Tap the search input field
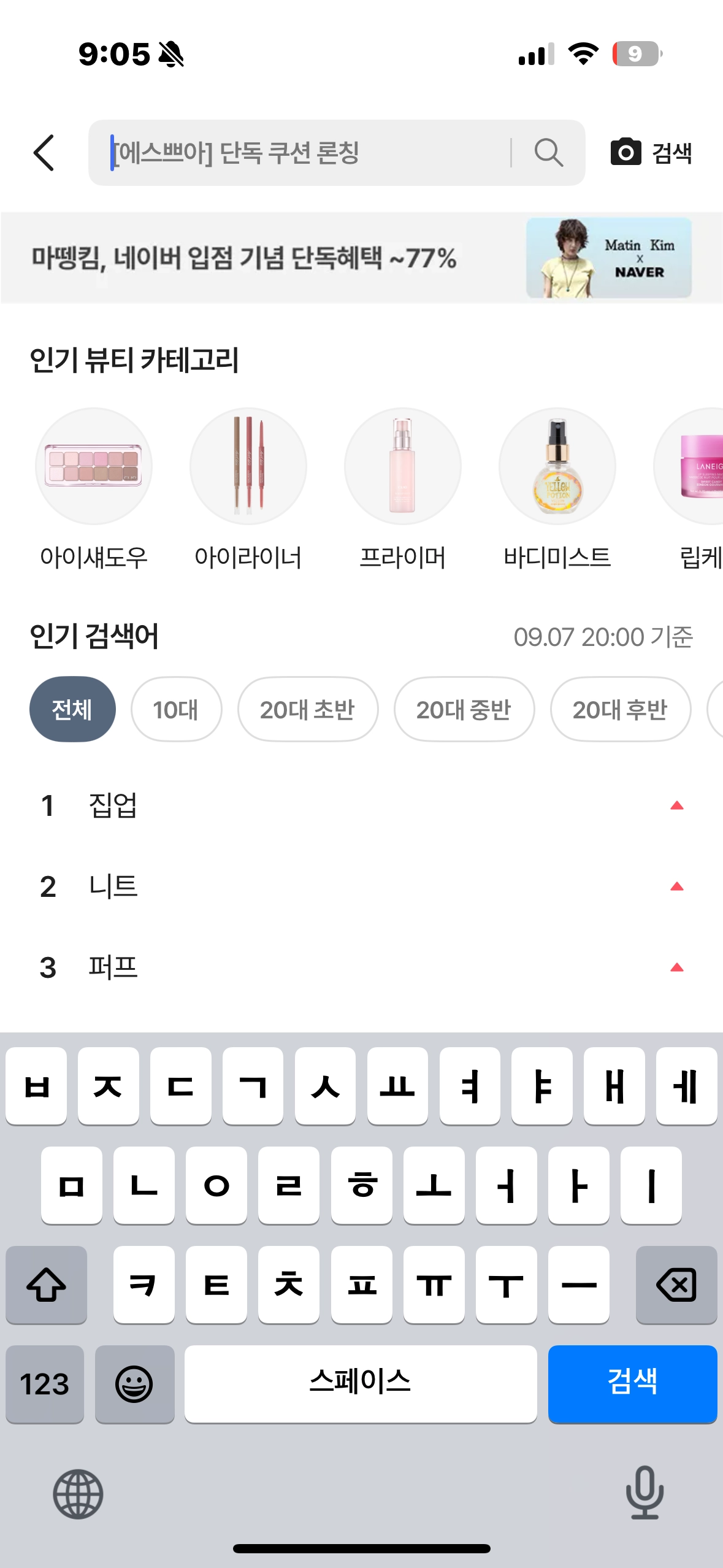 (x=307, y=153)
